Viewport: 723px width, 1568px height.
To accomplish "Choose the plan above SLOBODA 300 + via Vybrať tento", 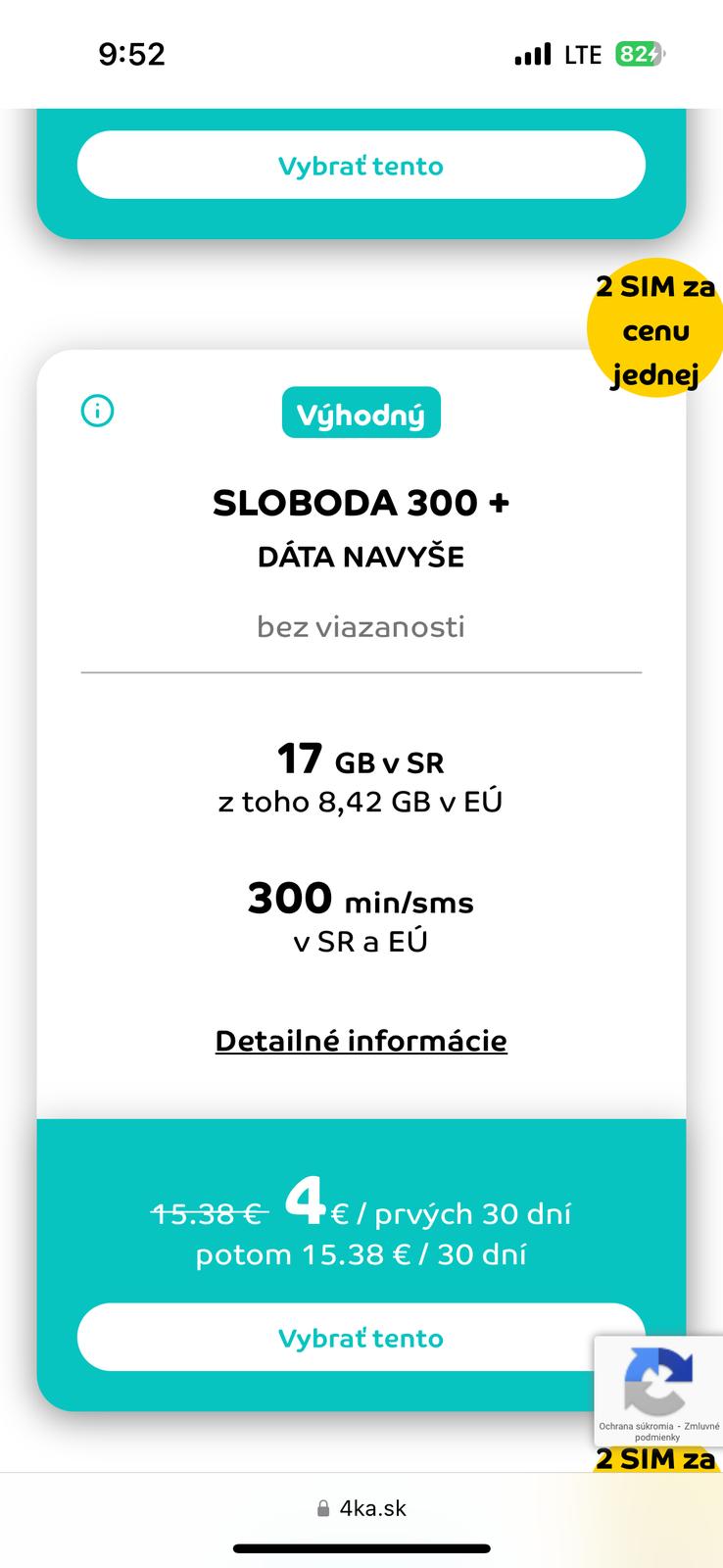I will point(361,166).
